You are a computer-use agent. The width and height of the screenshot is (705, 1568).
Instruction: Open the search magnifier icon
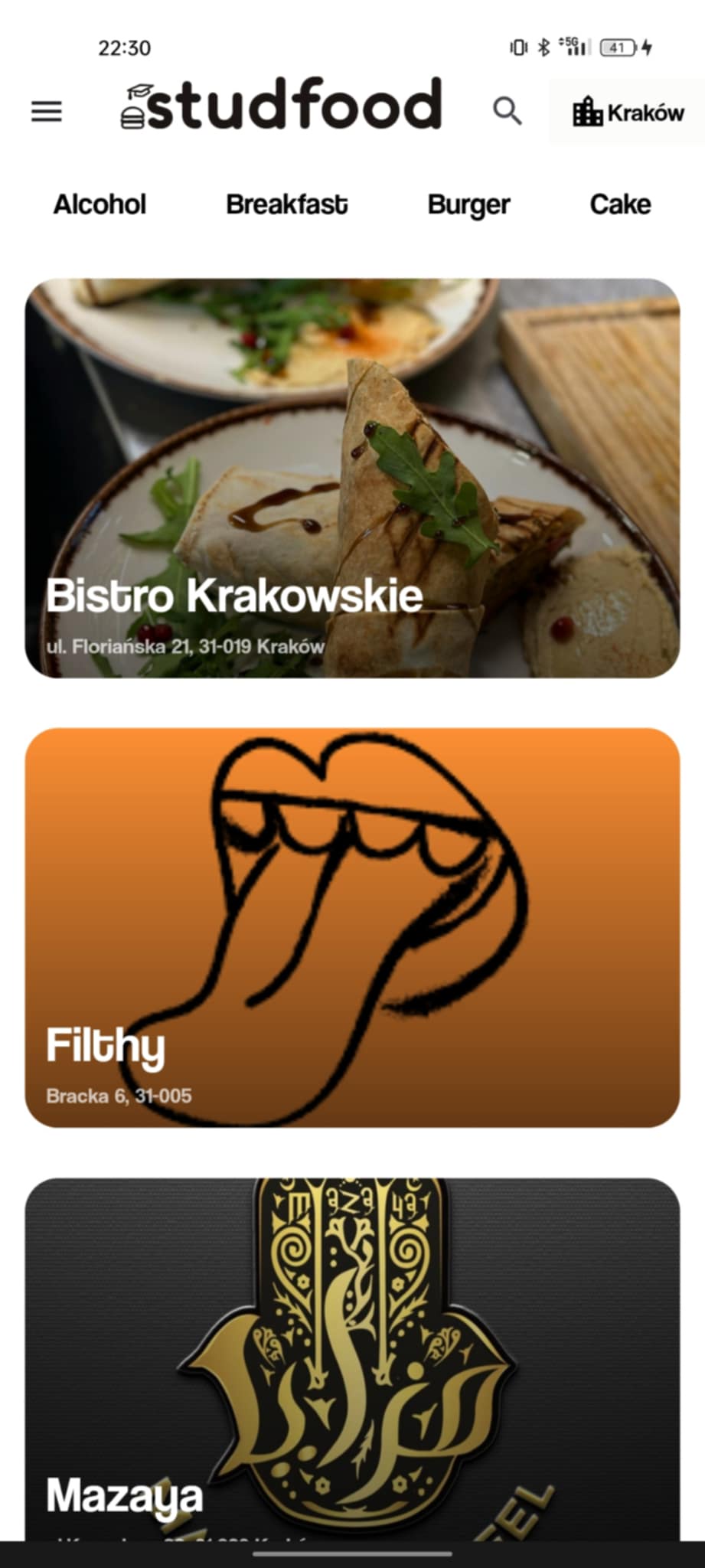(x=507, y=112)
